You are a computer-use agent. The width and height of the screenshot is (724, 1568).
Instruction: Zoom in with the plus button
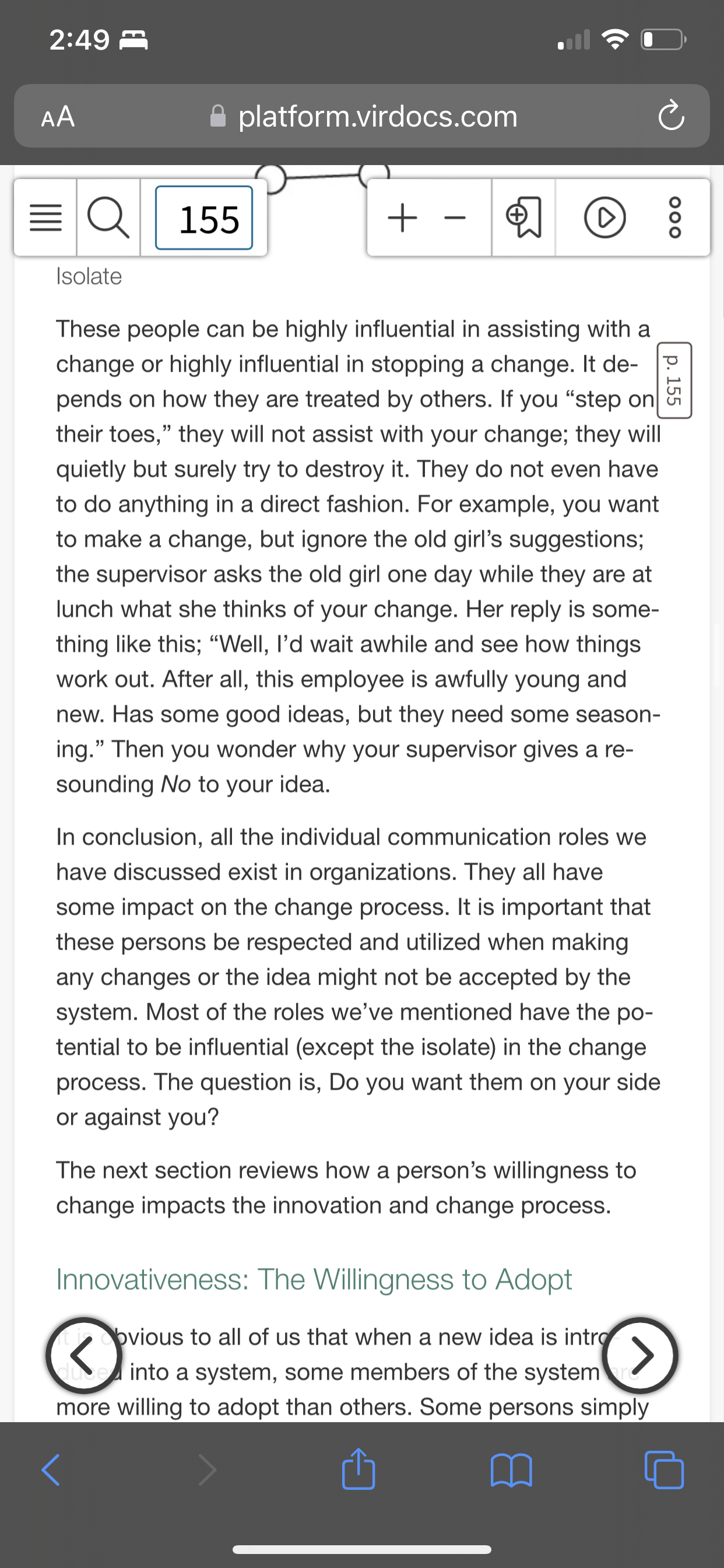(402, 218)
